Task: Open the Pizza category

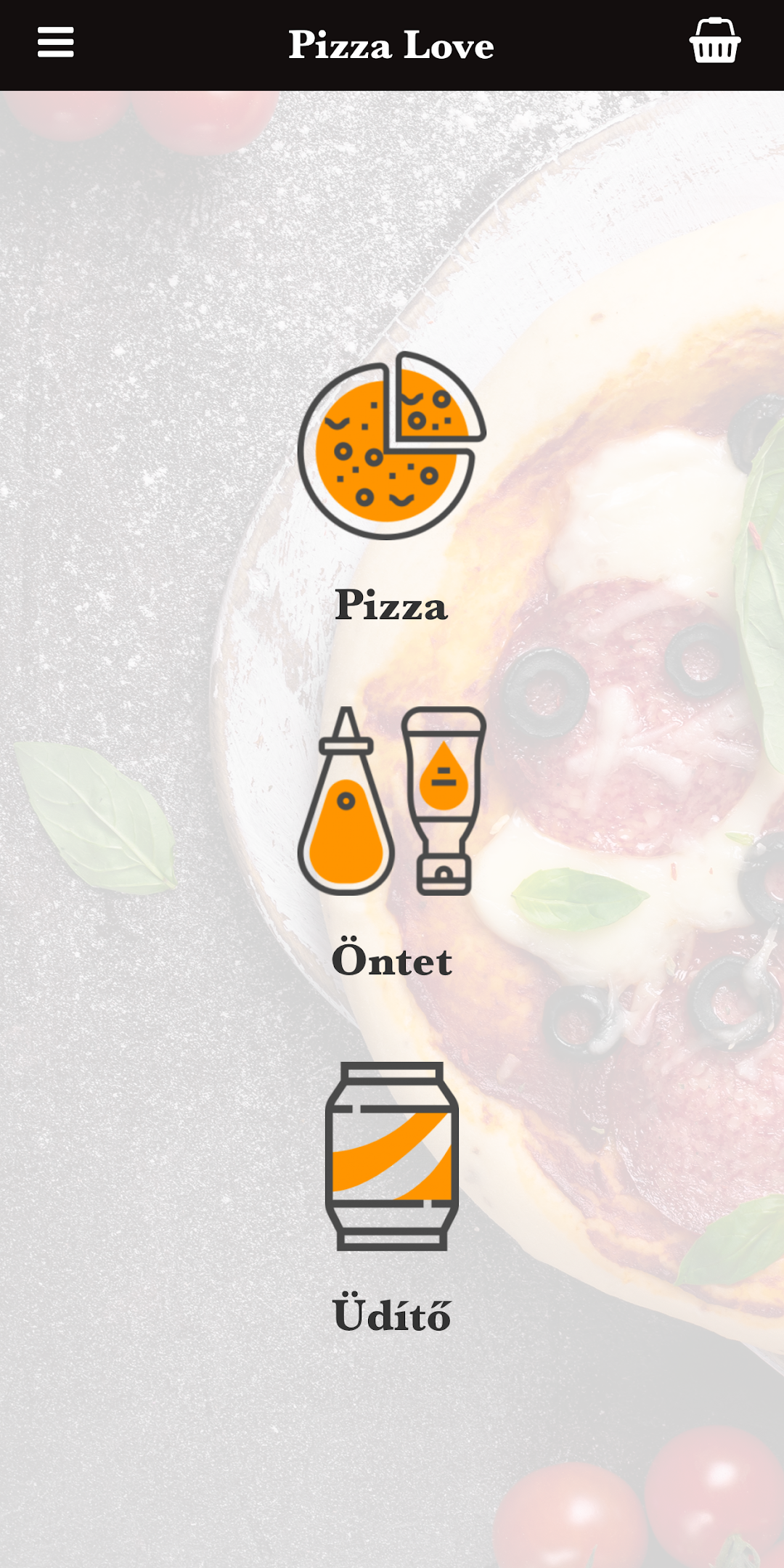Action: (x=392, y=487)
